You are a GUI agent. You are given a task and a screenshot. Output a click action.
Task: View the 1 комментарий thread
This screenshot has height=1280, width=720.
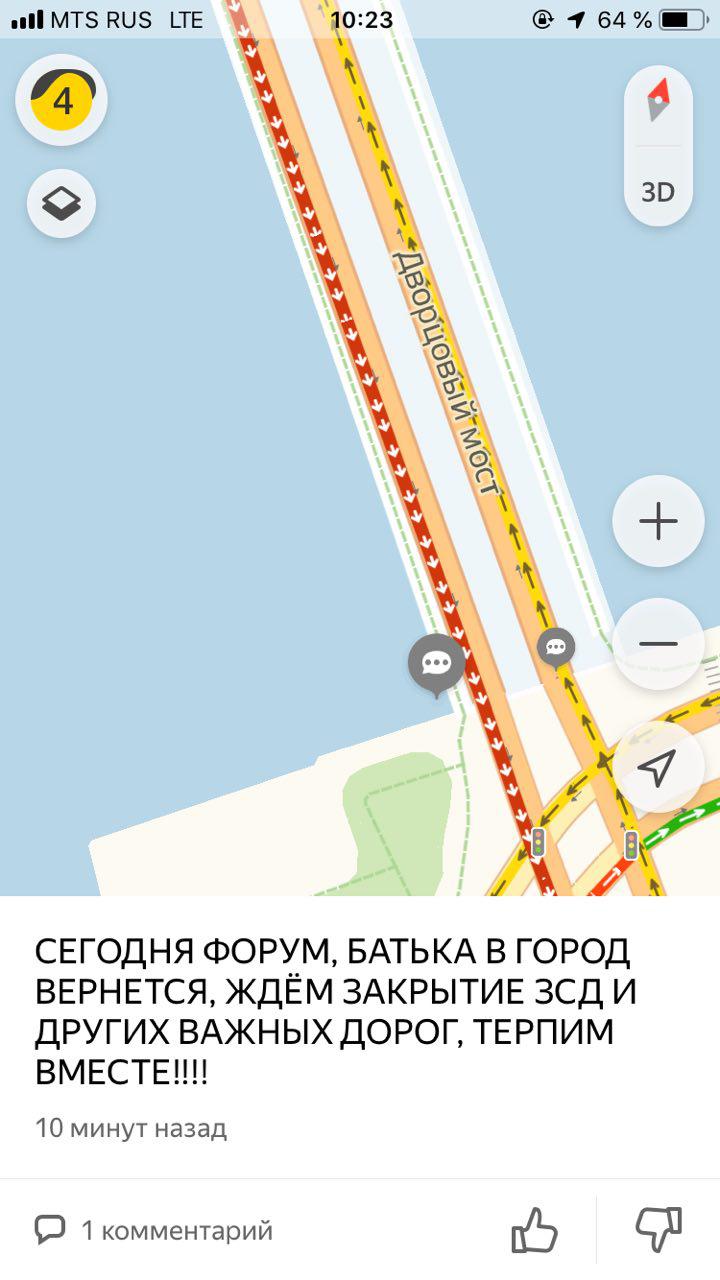coord(154,1230)
